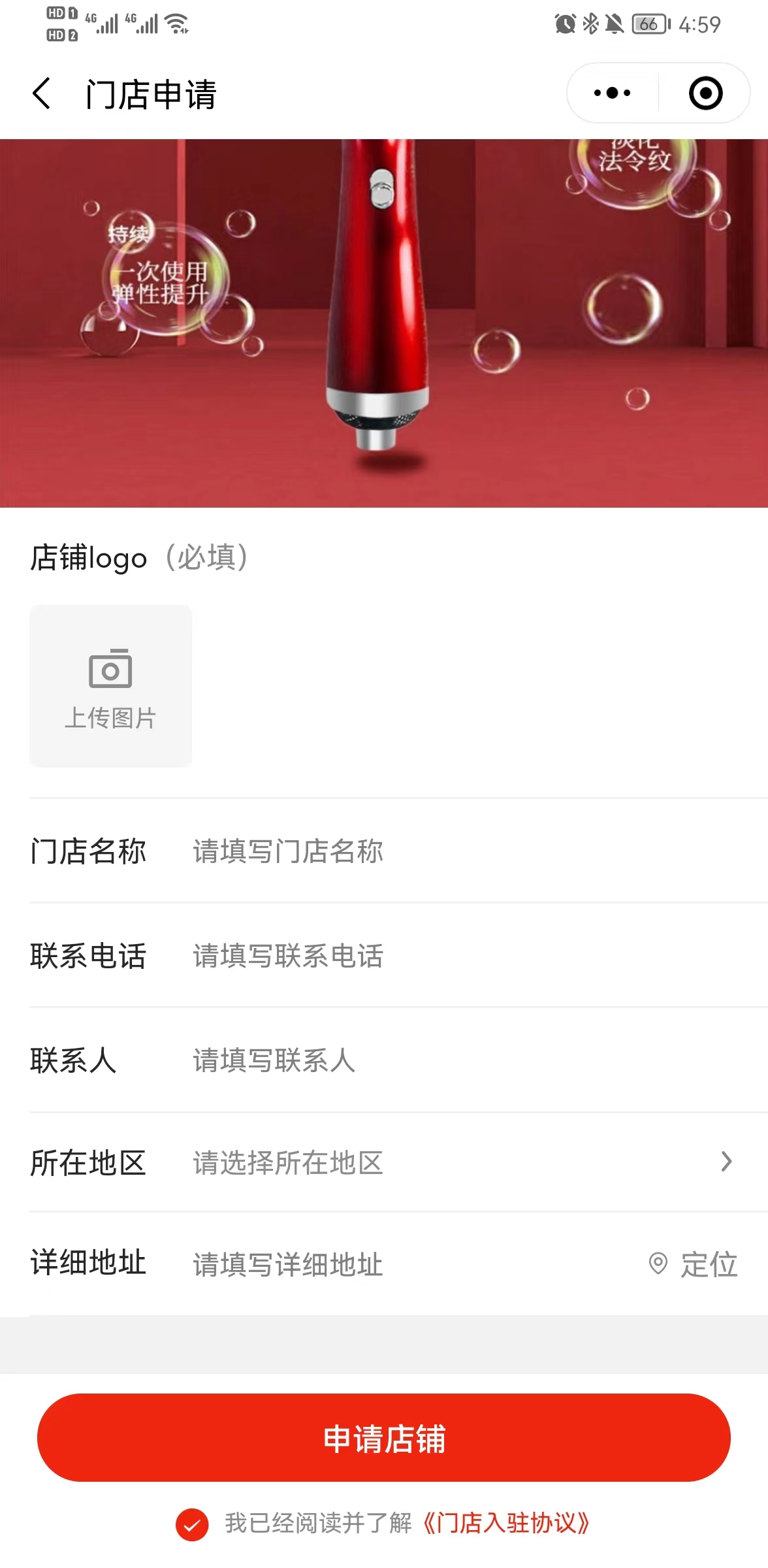768x1568 pixels.
Task: Focus the 详细地址 input field
Action: [x=411, y=1264]
